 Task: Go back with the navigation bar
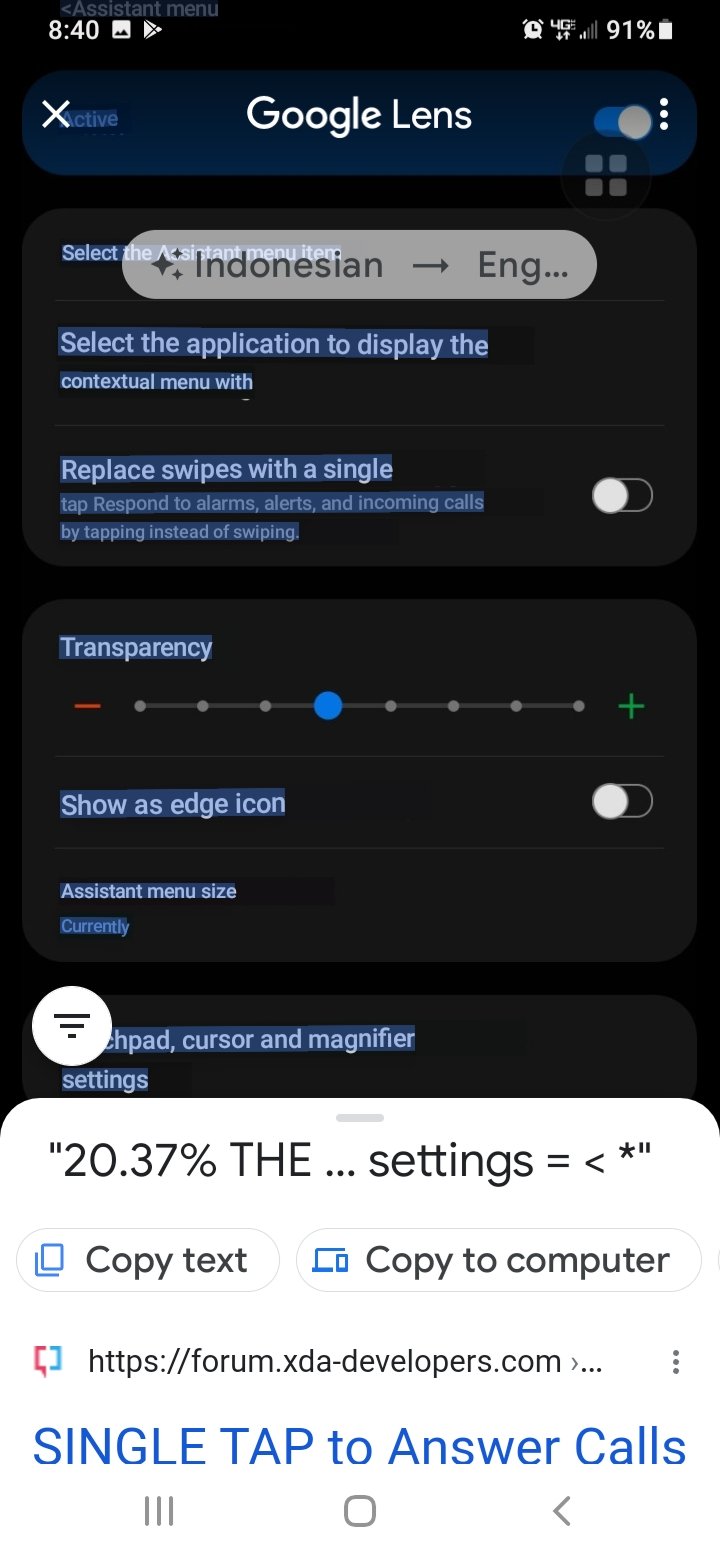pyautogui.click(x=562, y=1511)
